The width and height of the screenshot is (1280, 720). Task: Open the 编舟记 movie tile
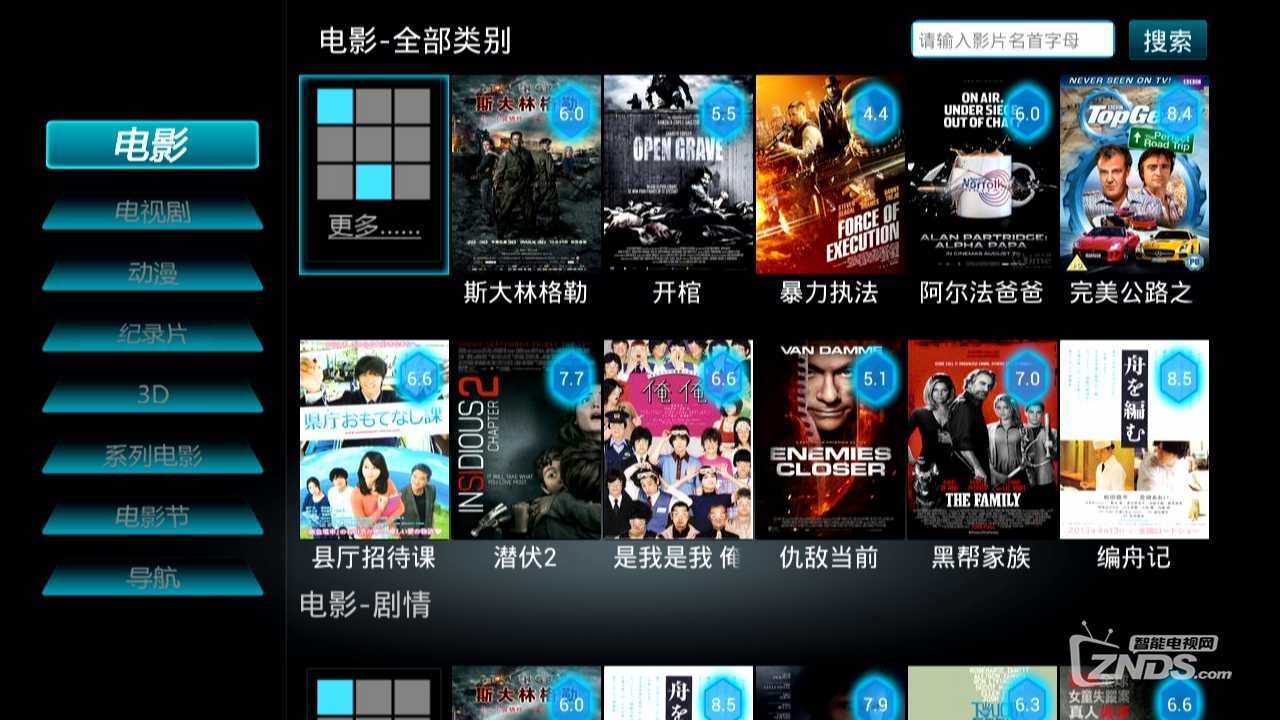(x=1134, y=440)
